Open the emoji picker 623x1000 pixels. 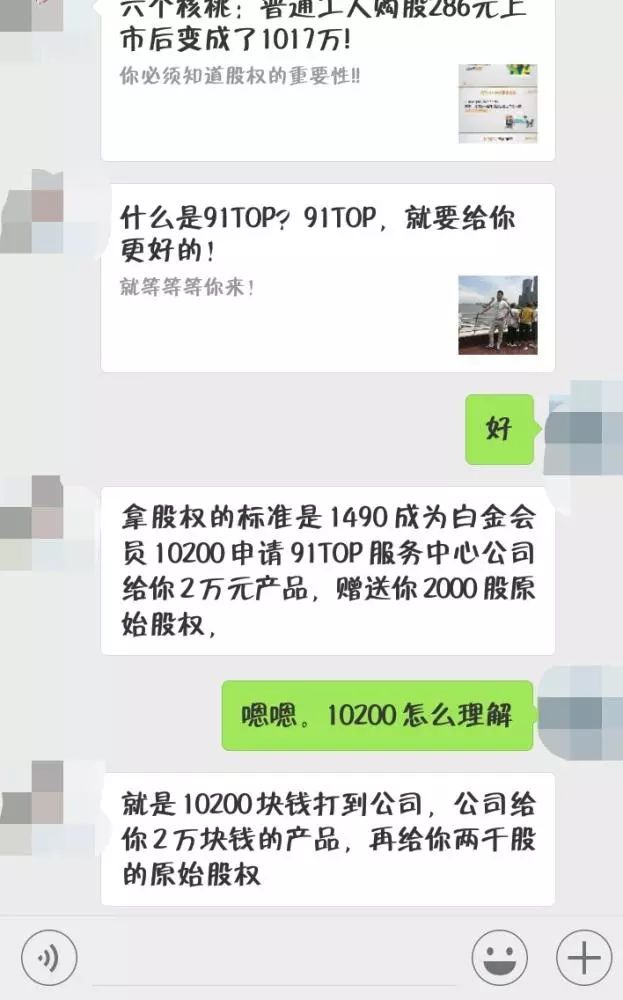500,958
